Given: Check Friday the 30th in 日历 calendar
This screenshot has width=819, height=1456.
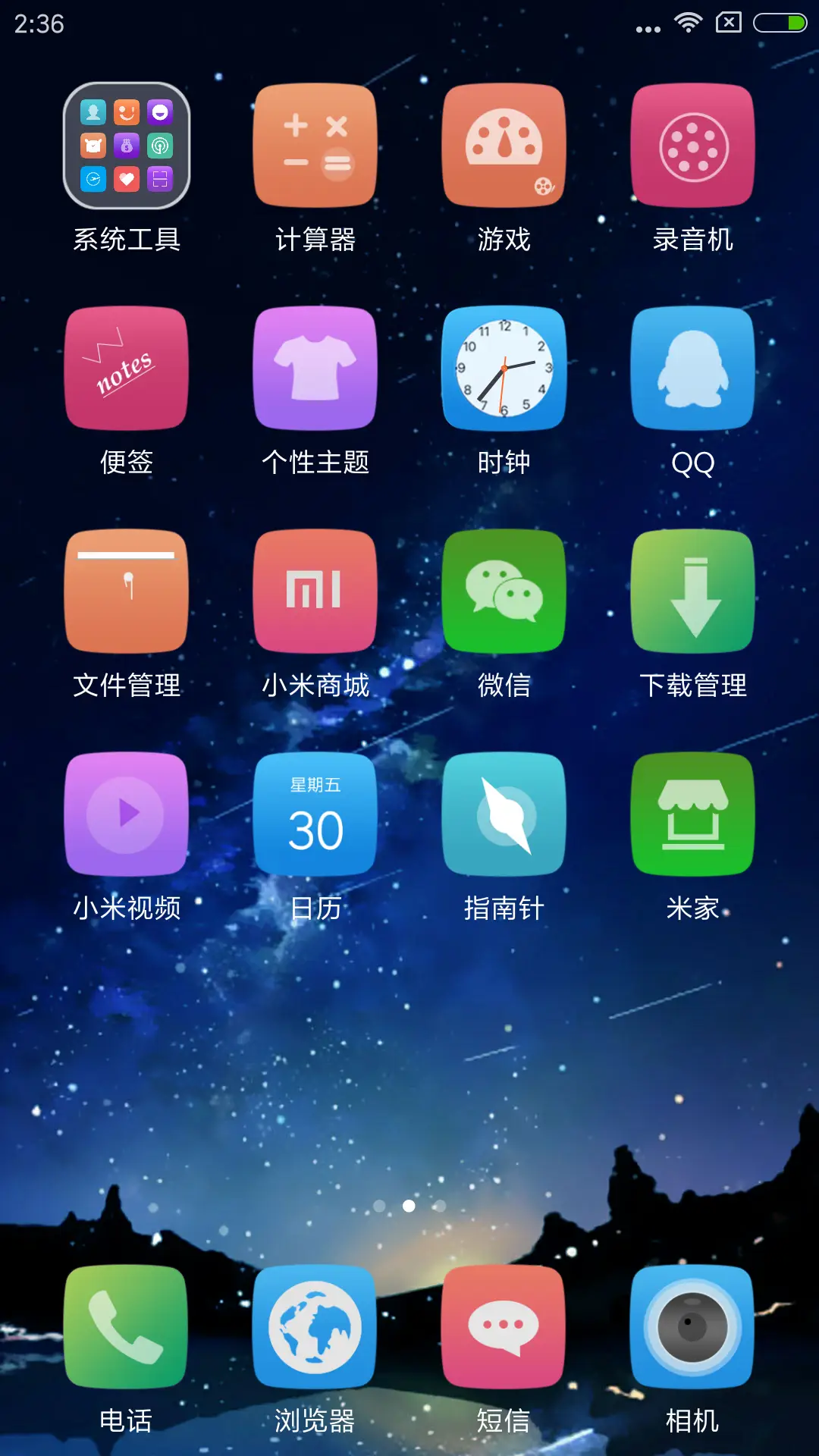Looking at the screenshot, I should coord(315,814).
